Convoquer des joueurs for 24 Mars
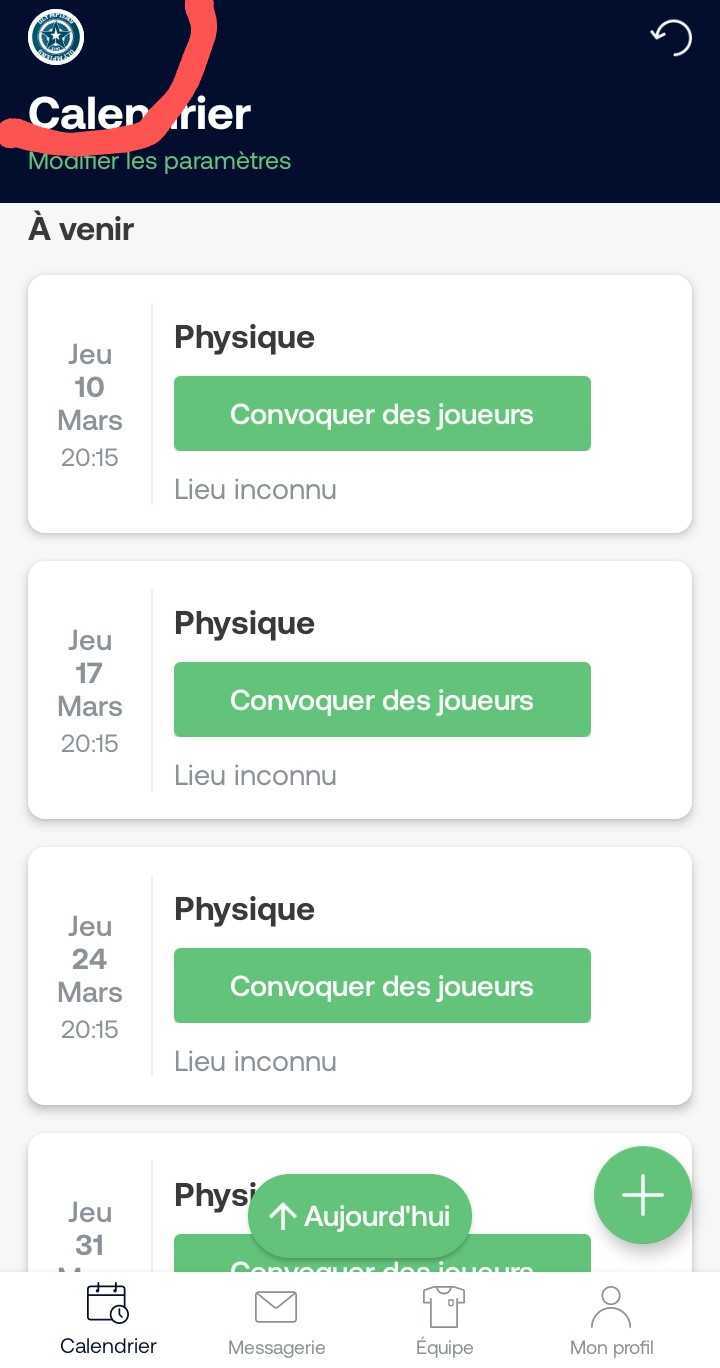 coord(382,986)
